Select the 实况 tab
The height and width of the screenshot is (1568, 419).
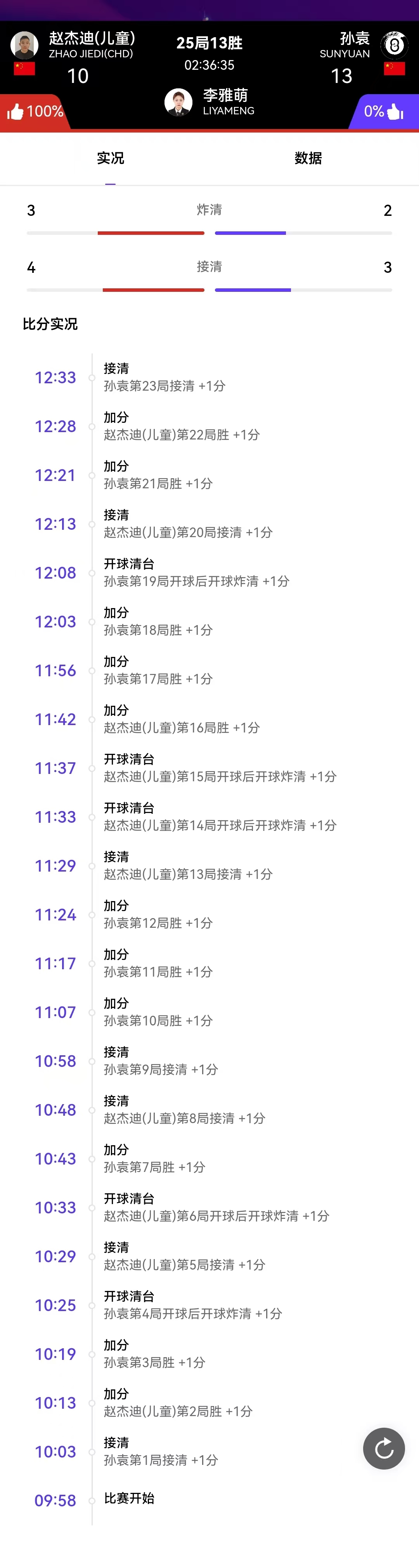pos(110,158)
